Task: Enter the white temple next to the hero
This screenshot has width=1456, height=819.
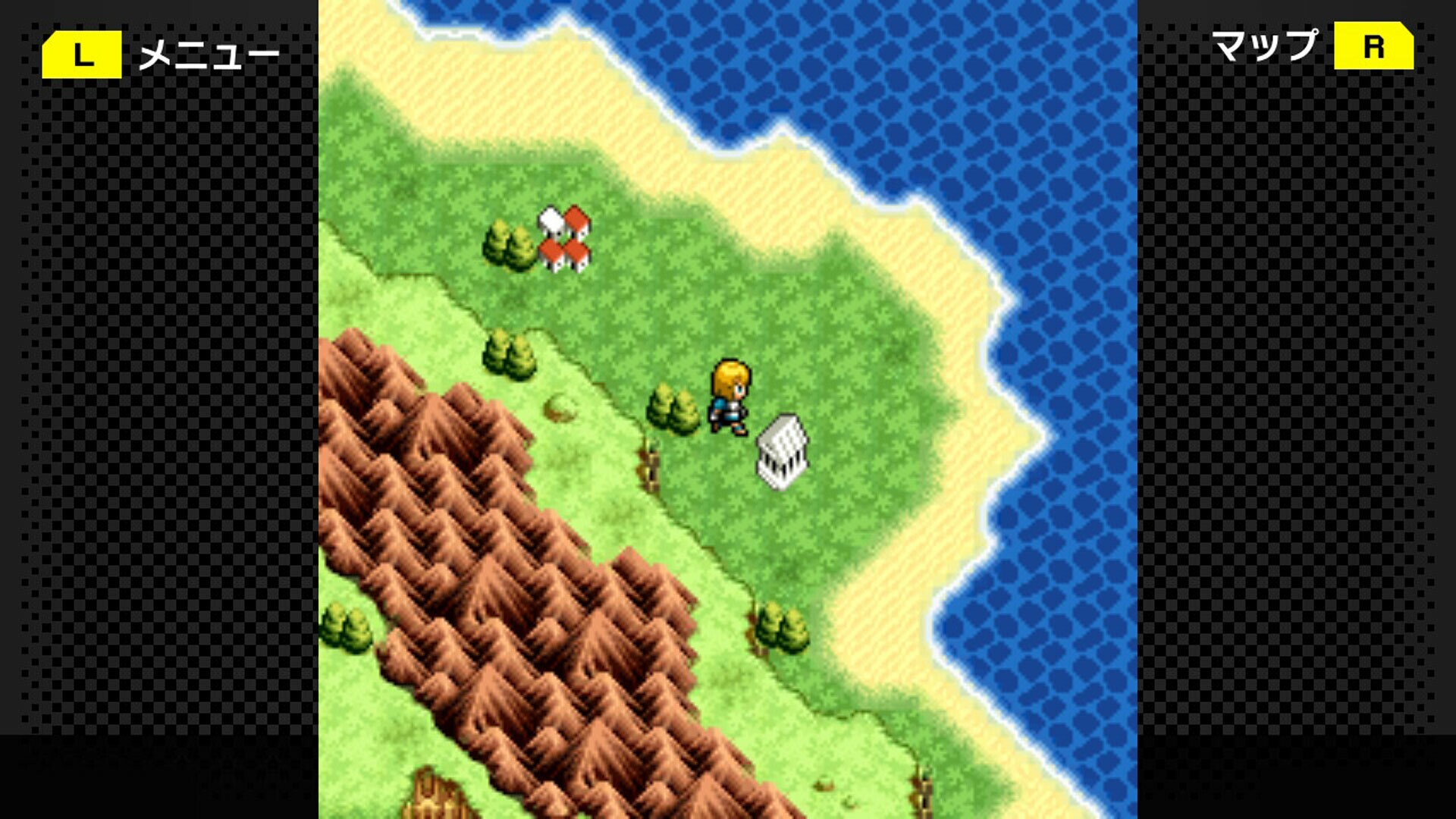Action: pos(782,451)
